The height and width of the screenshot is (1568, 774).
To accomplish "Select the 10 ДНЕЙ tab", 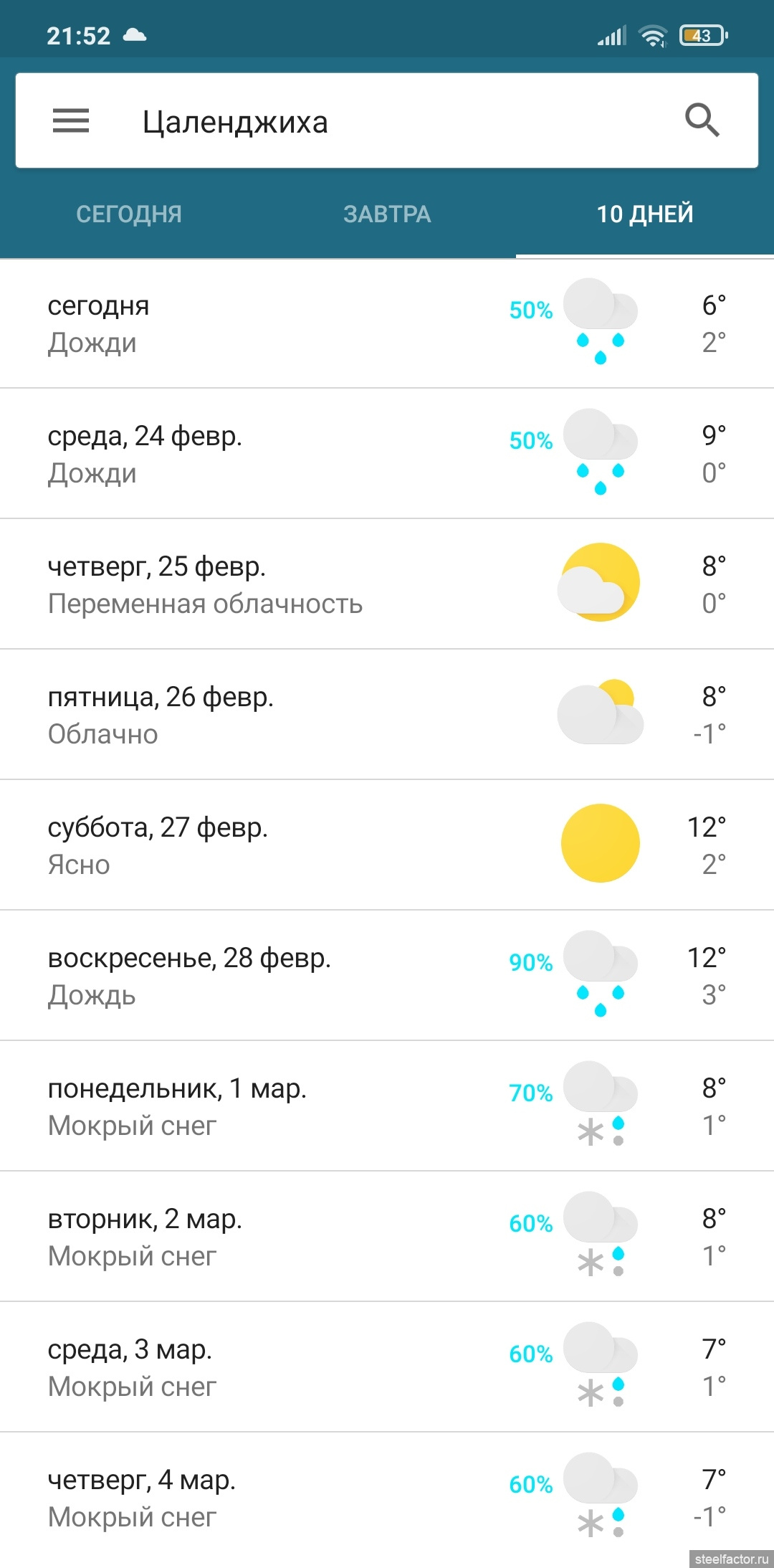I will [x=645, y=214].
